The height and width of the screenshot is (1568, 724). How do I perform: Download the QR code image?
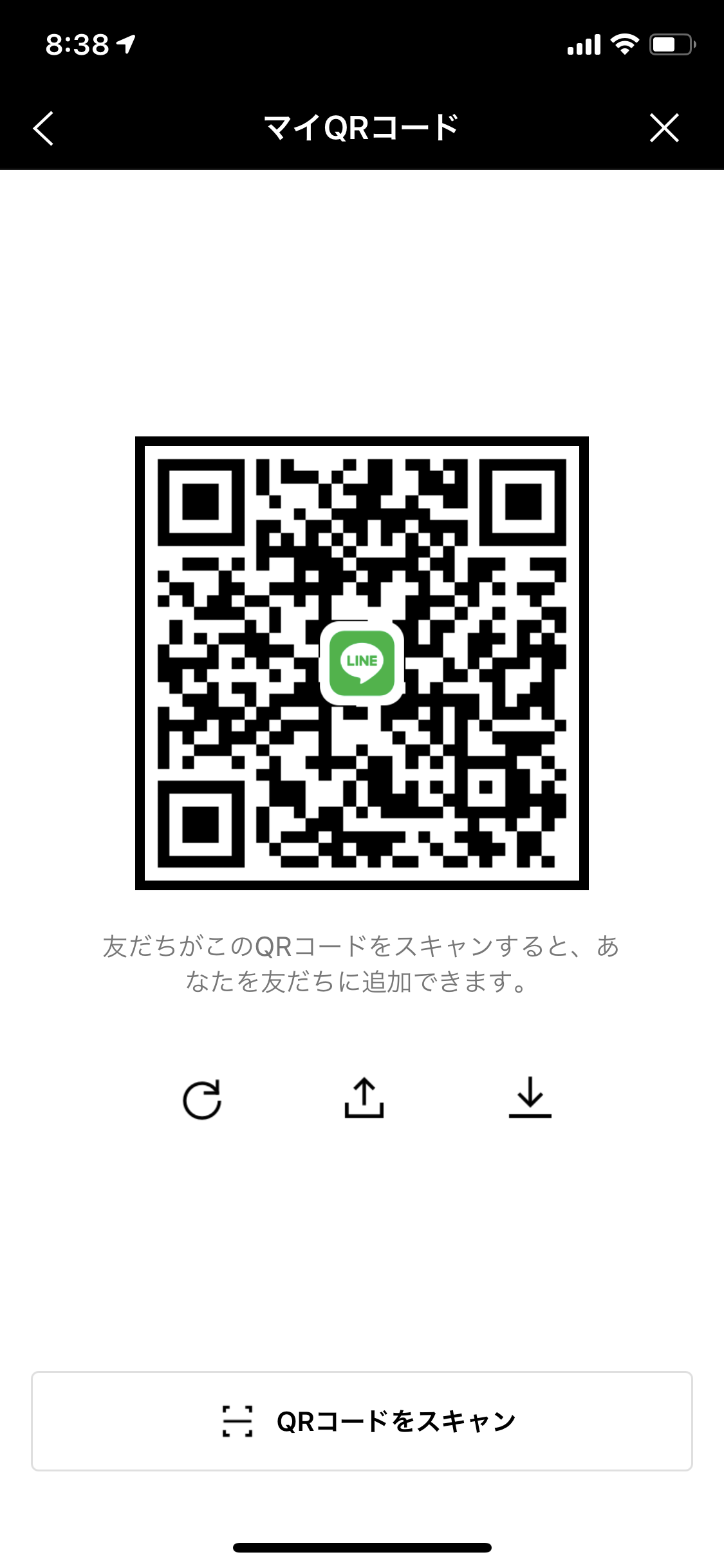[530, 1098]
